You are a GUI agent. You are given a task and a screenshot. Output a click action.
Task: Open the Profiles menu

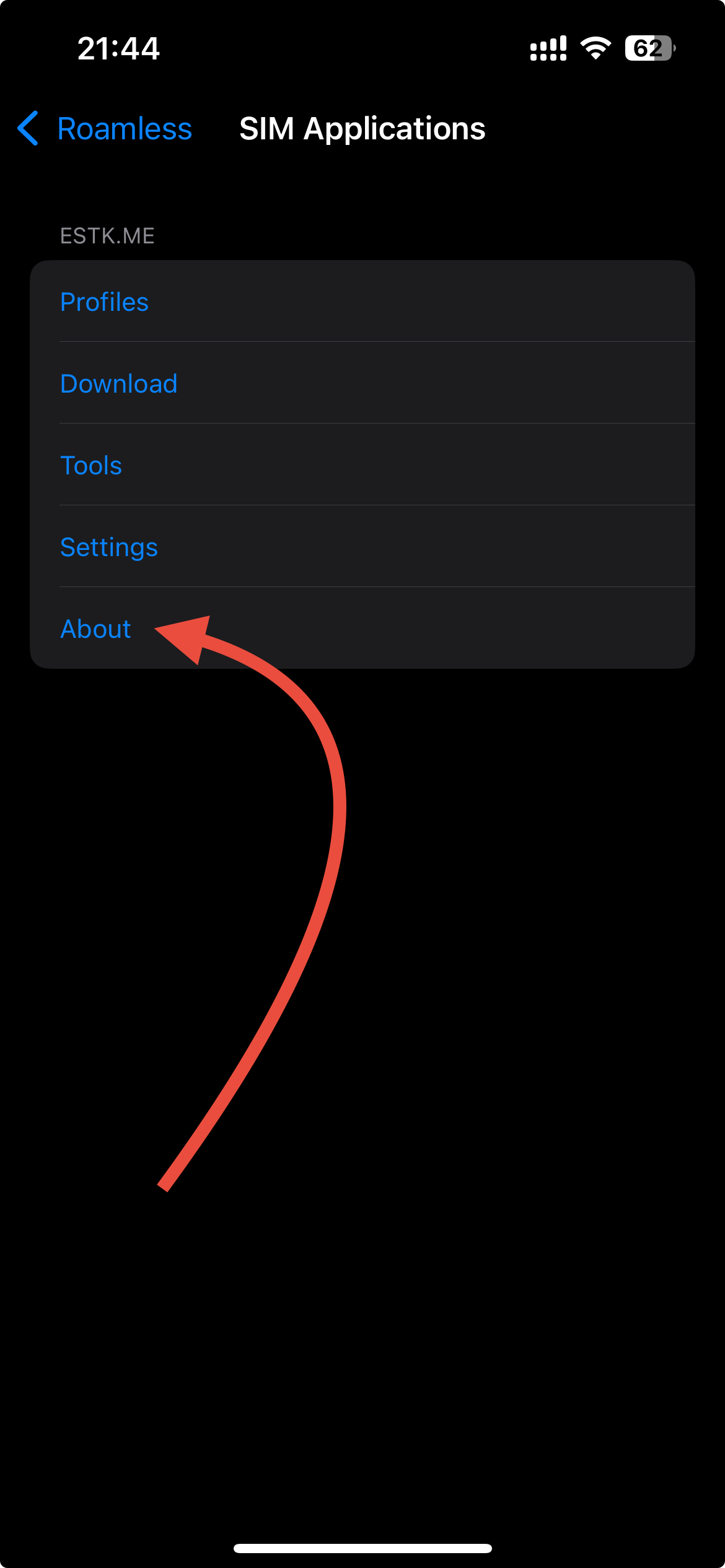point(104,302)
